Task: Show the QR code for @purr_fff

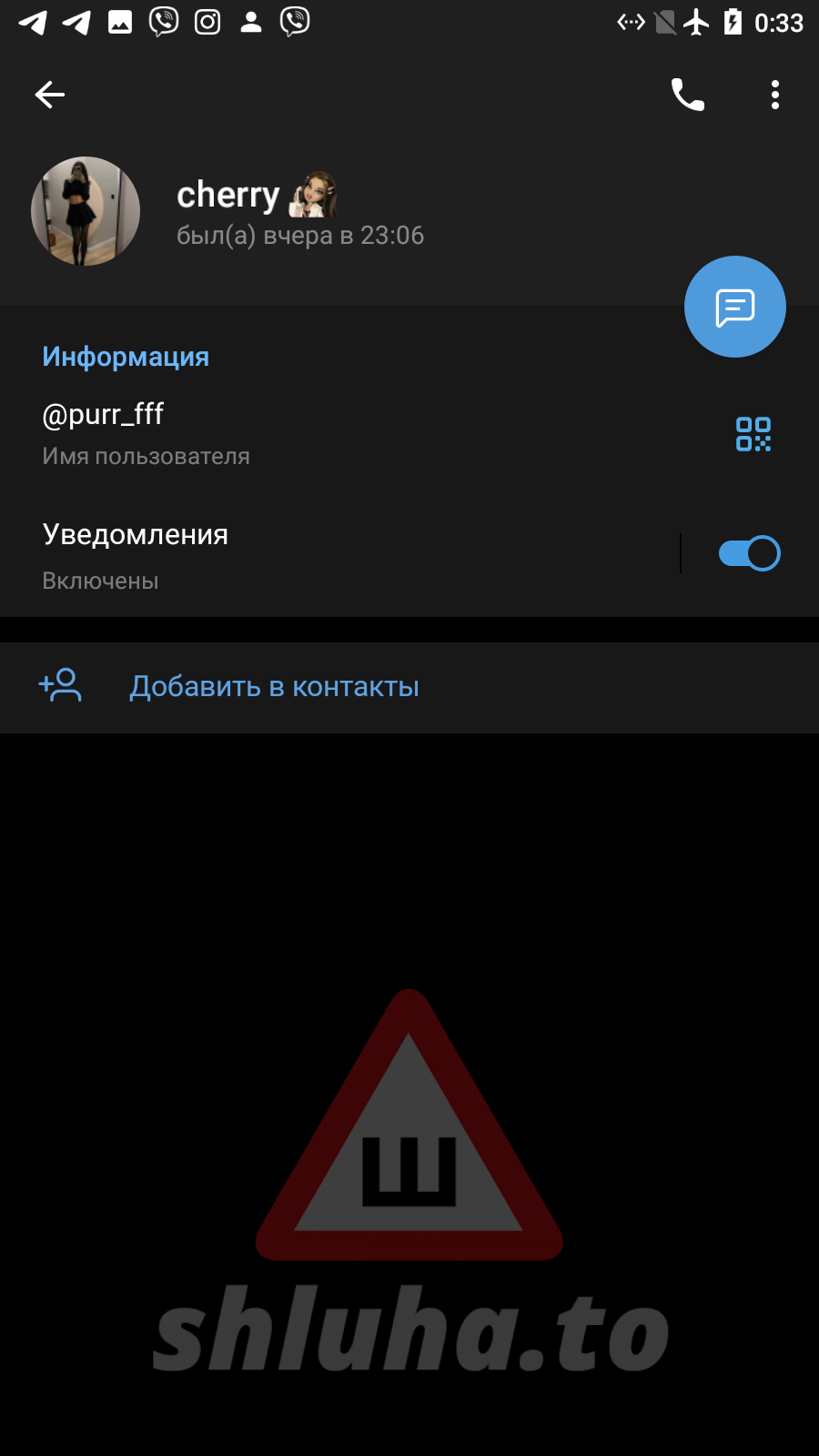Action: [753, 434]
